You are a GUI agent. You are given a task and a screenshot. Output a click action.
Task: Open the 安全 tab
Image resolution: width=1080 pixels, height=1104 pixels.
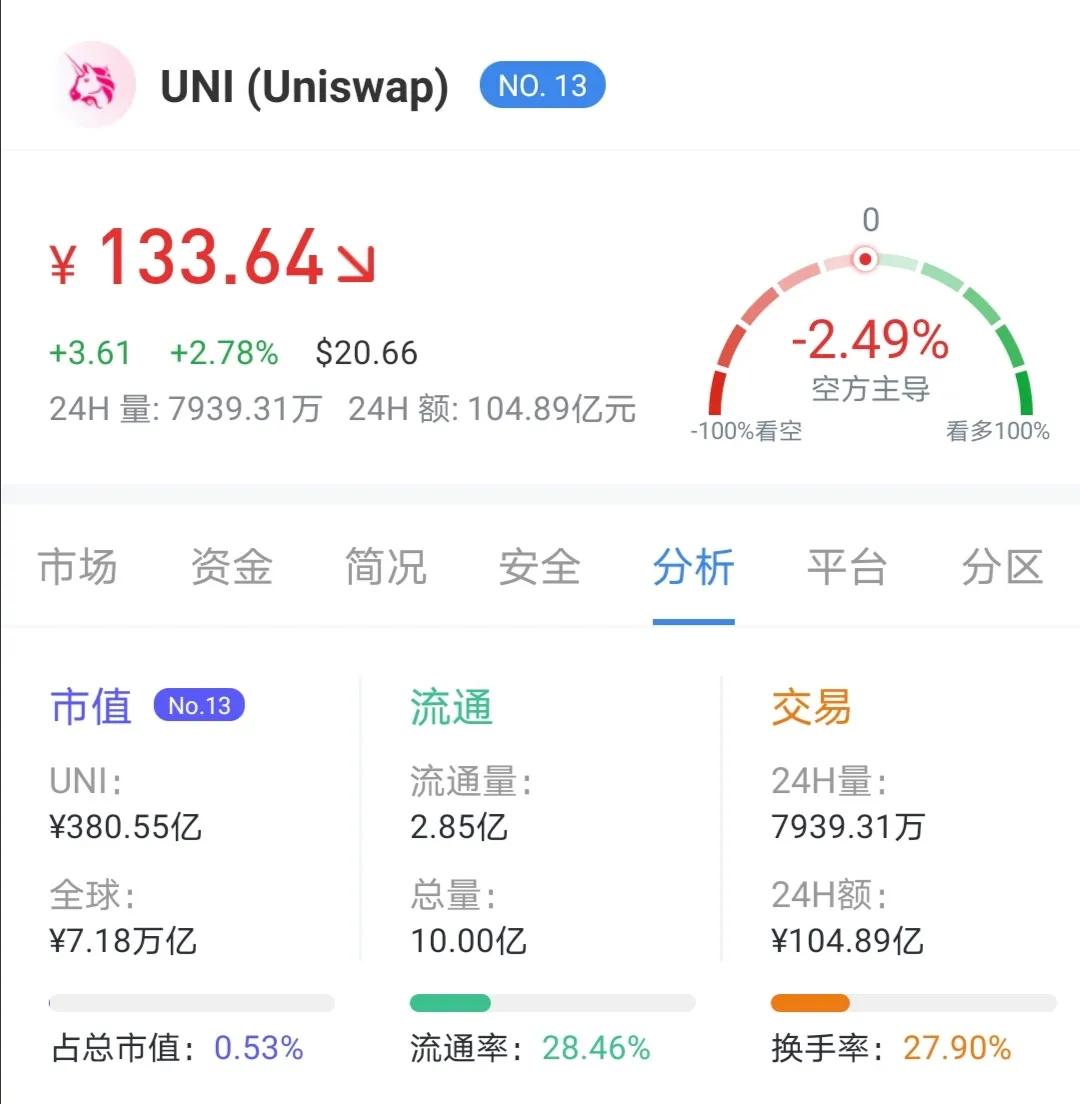tap(539, 566)
